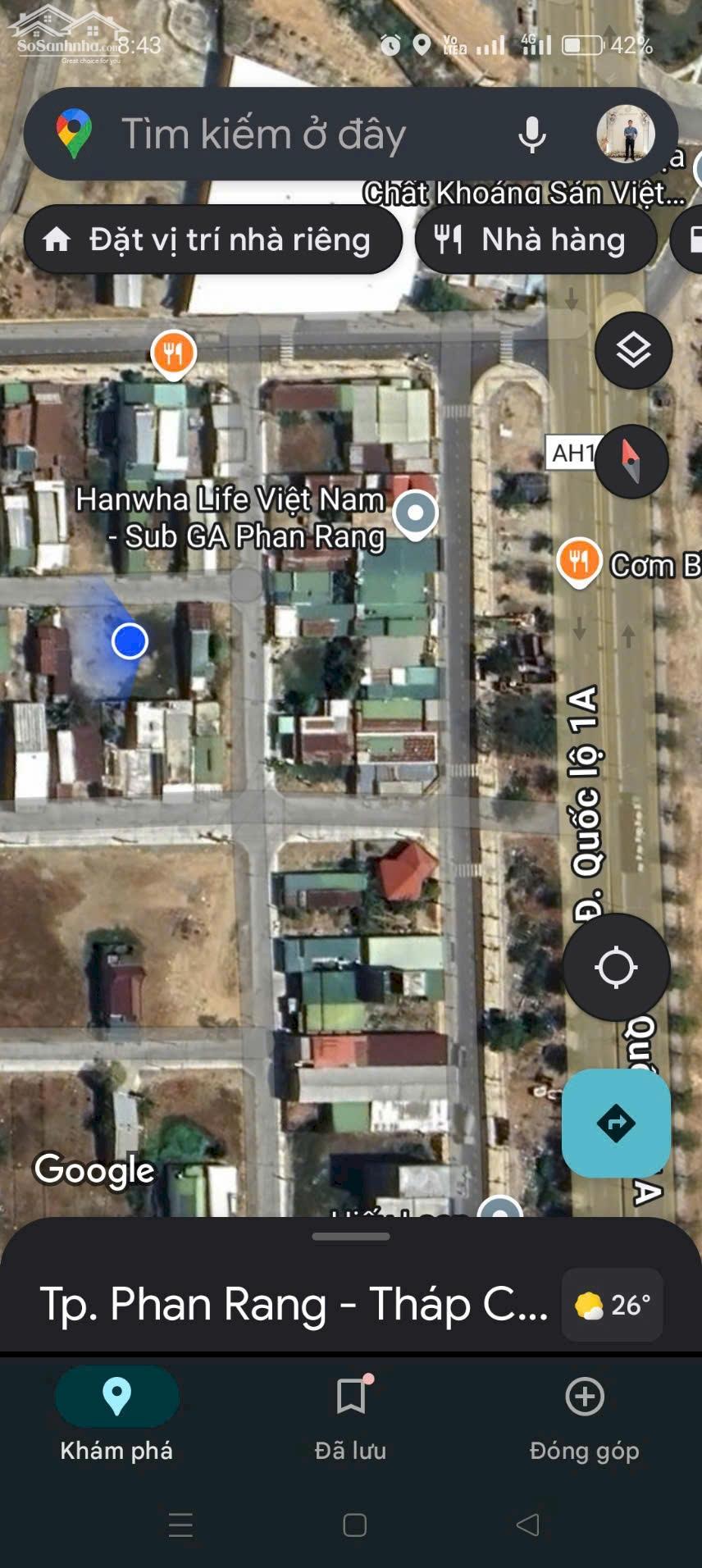
Task: Open the account profile picture
Action: pos(626,134)
